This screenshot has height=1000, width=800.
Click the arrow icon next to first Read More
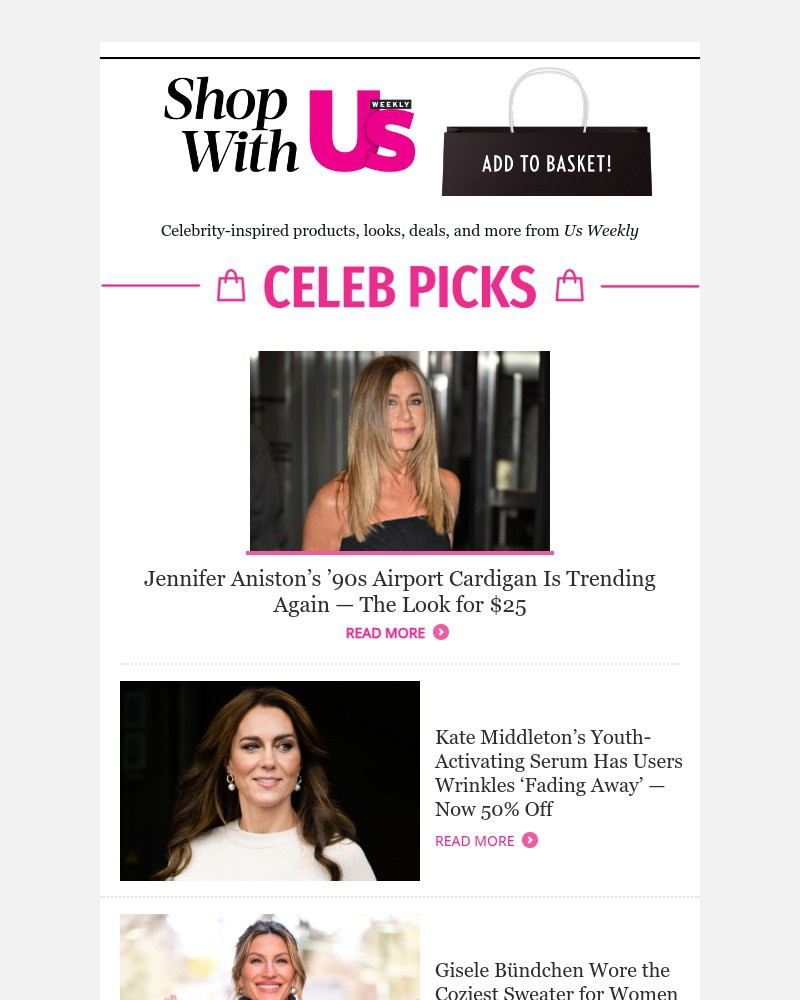[440, 632]
